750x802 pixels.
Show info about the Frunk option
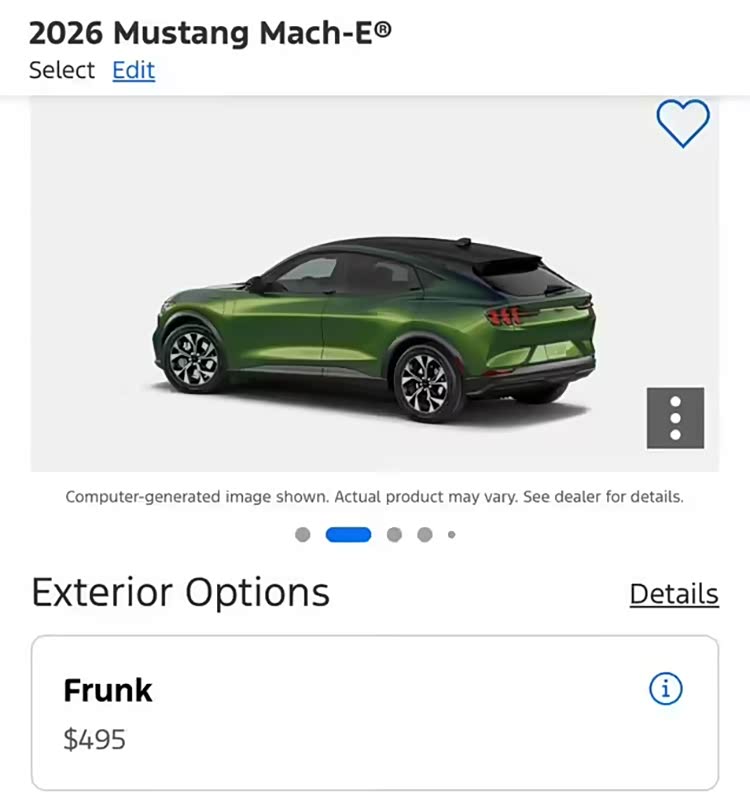(665, 688)
